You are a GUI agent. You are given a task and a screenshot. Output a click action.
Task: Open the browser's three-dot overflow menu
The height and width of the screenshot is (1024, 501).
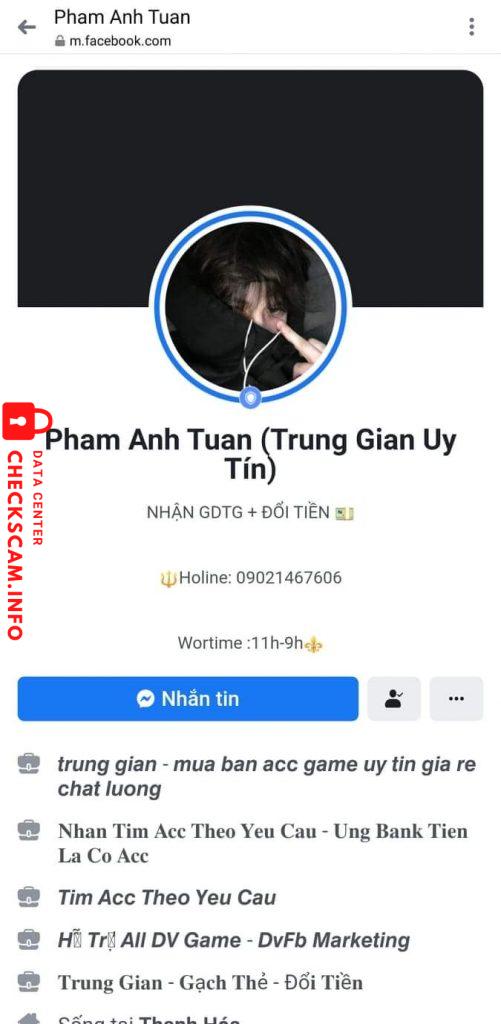pos(471,27)
